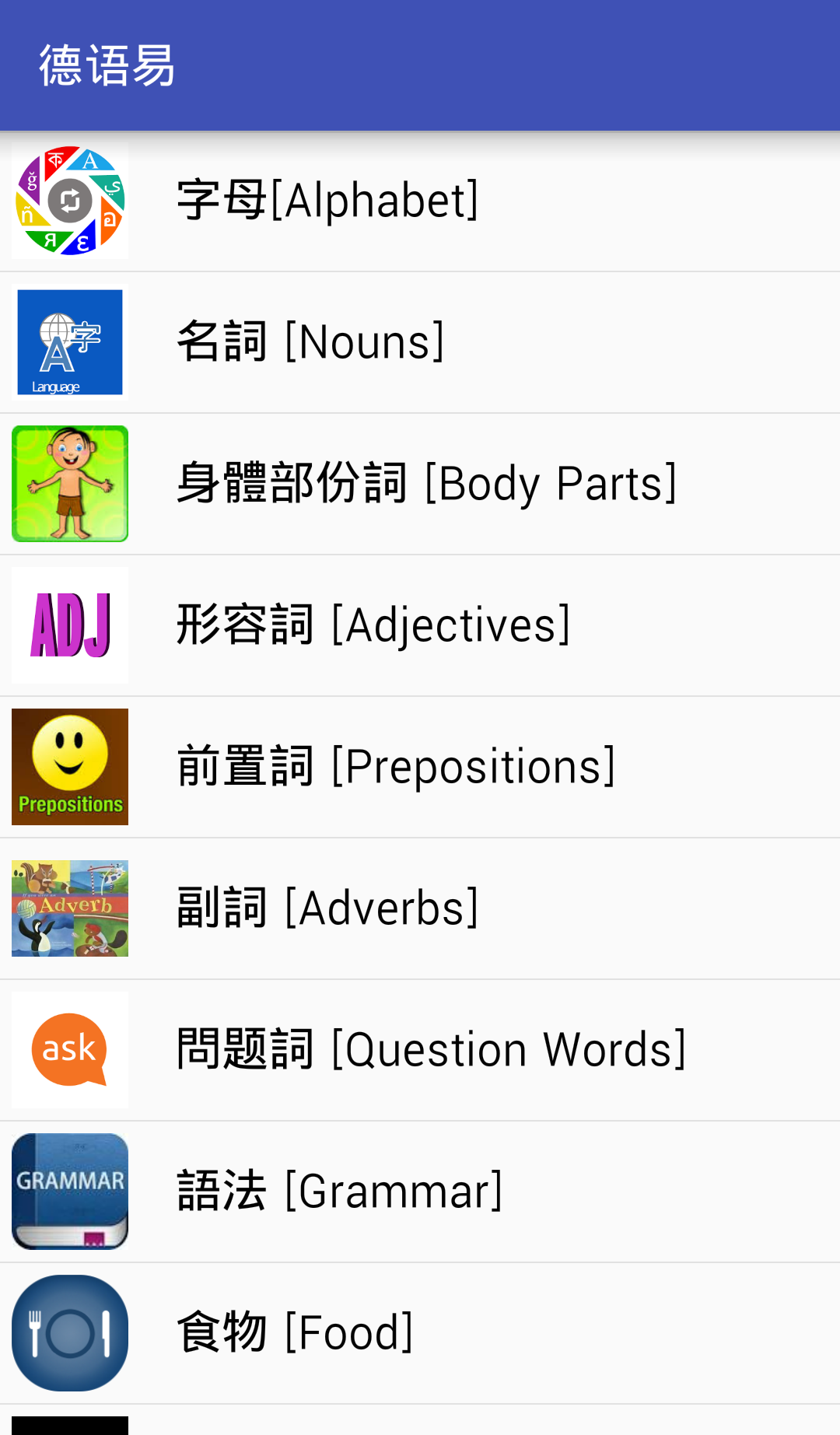840x1435 pixels.
Task: Tap the orange ask speech bubble icon
Action: [70, 1049]
